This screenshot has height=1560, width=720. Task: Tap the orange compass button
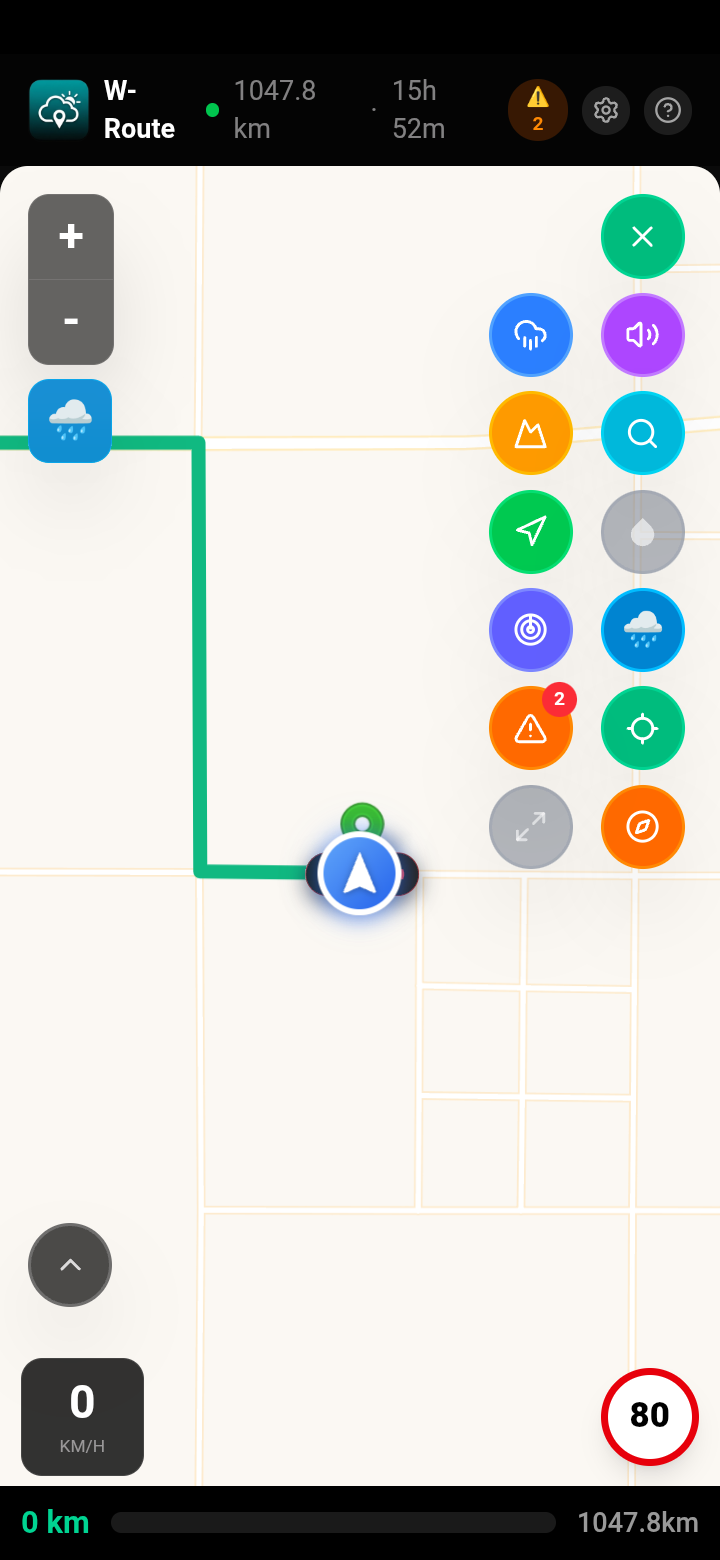[x=642, y=827]
